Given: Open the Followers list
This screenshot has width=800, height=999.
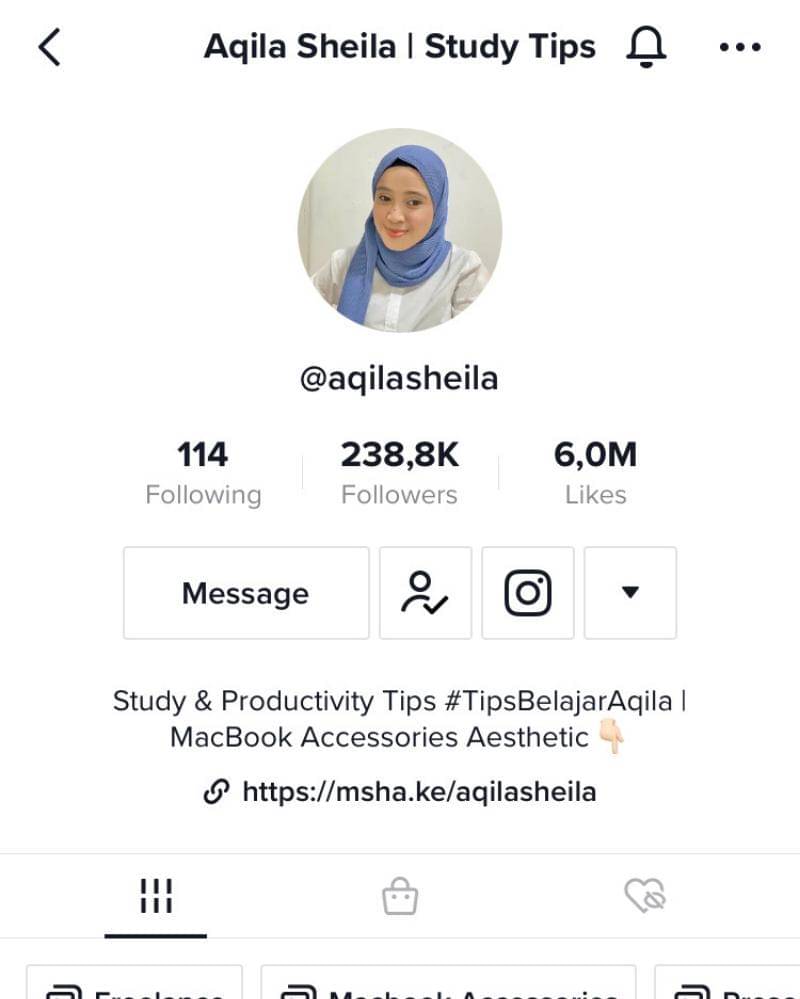Looking at the screenshot, I should click(399, 473).
